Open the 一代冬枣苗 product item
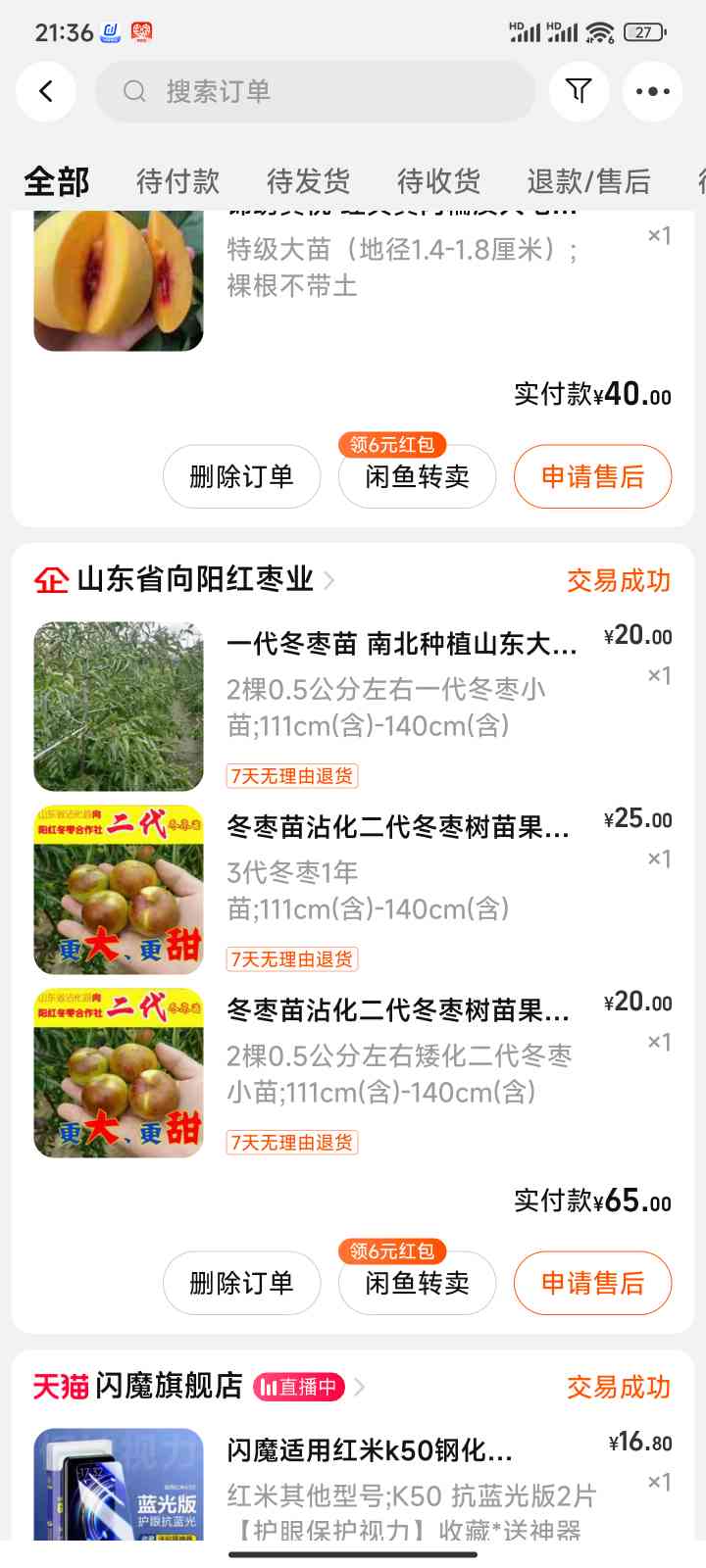Screen dimensions: 706x1568 point(353,707)
